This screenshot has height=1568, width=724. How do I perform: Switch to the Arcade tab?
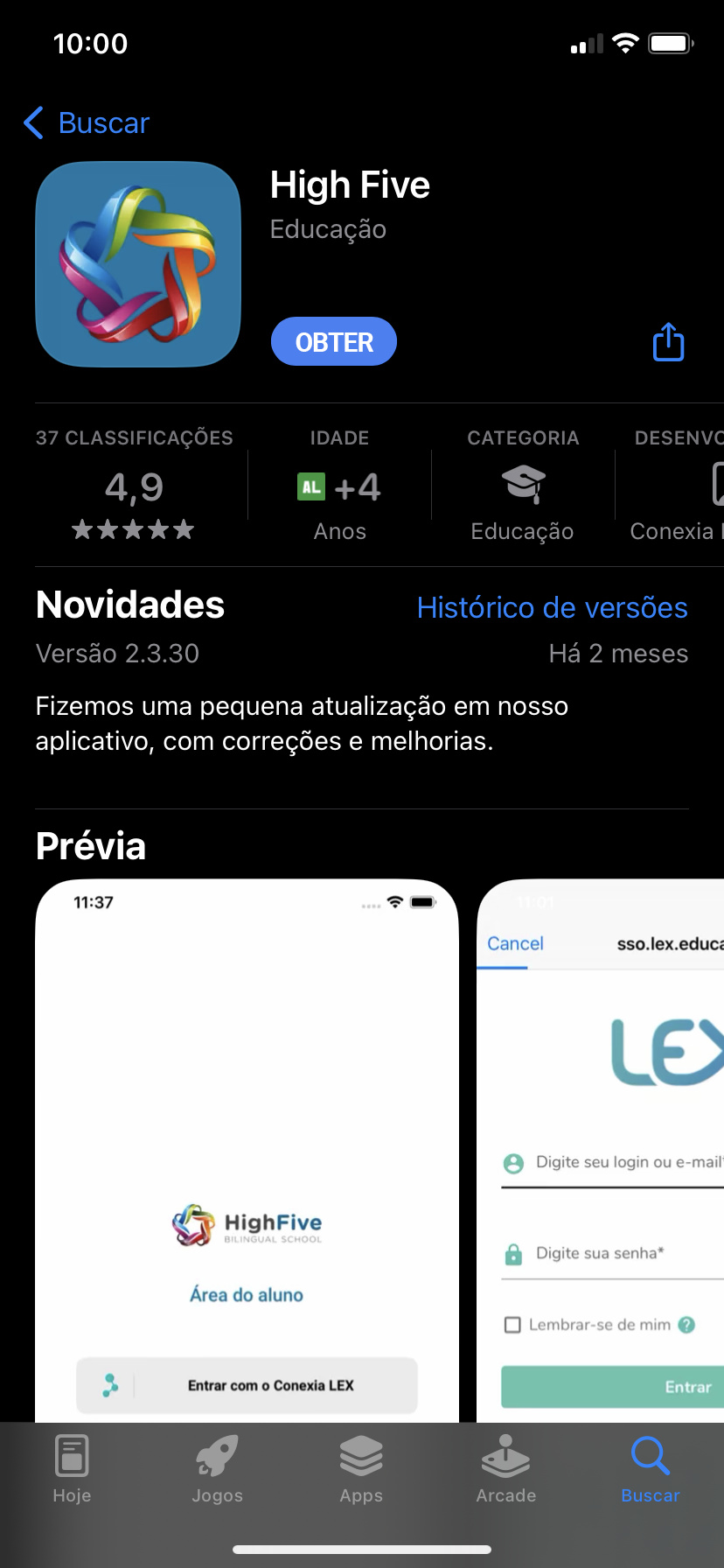tap(505, 1470)
